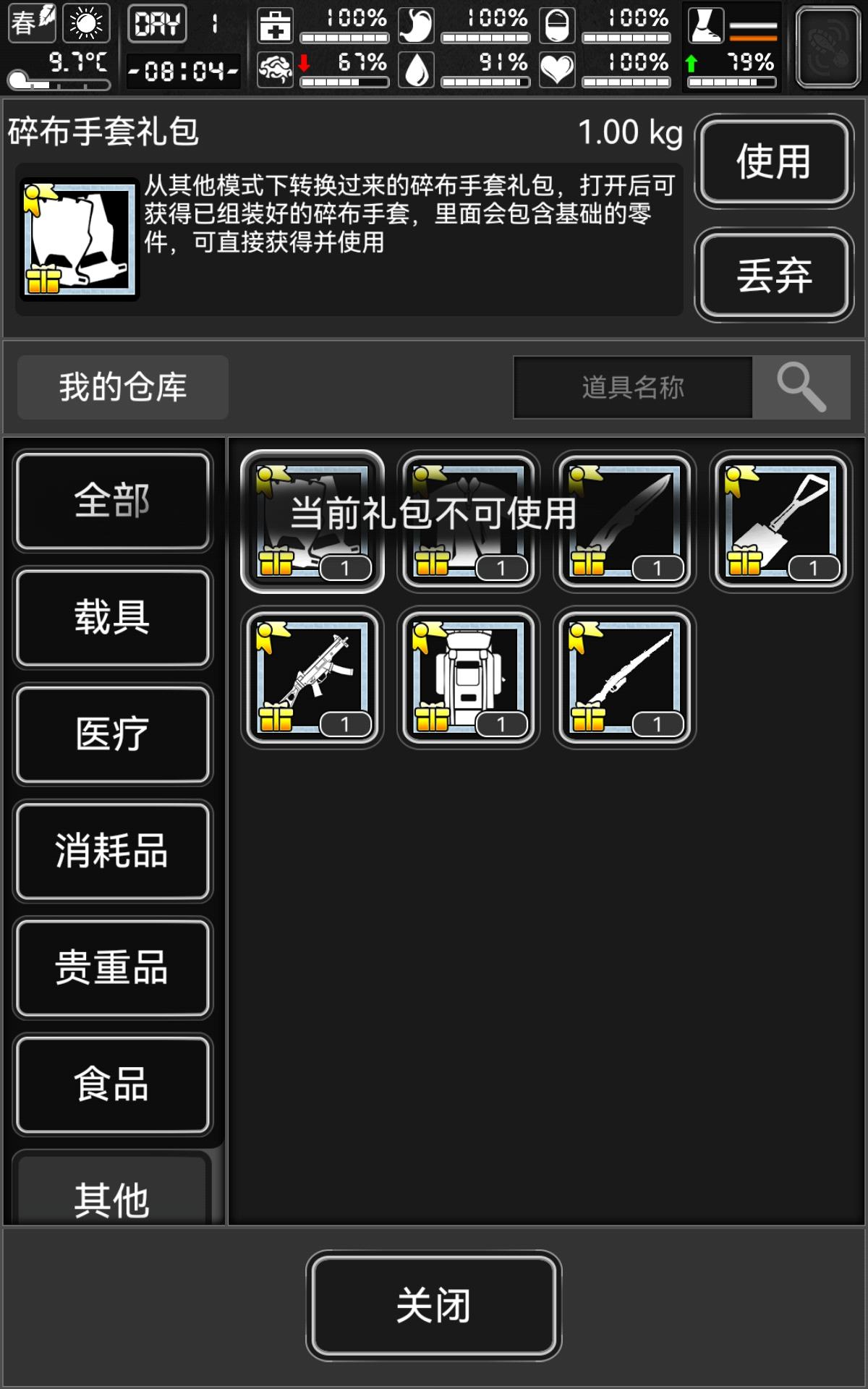Open the 我的仓库 tab
The height and width of the screenshot is (1389, 868).
pos(123,387)
